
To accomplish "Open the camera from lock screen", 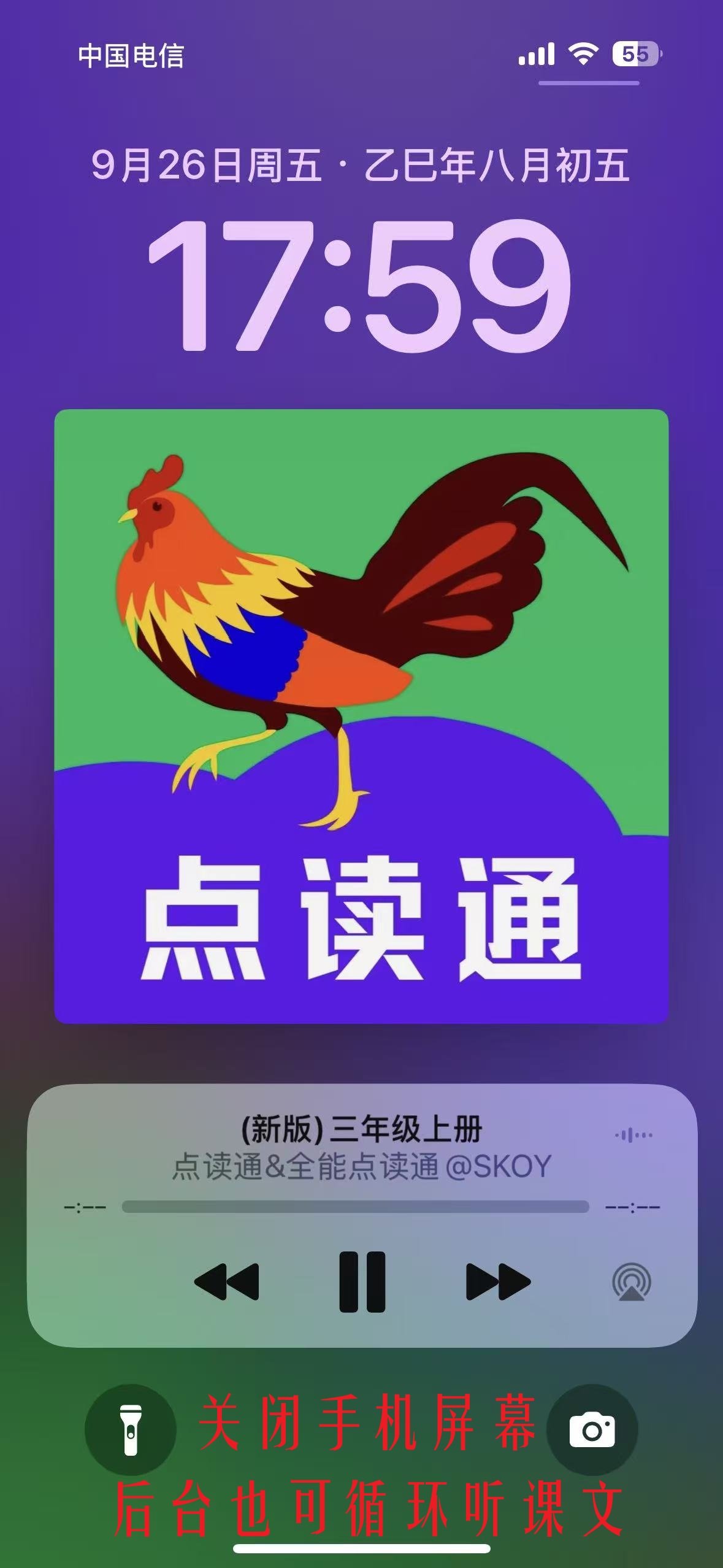I will tap(592, 1429).
